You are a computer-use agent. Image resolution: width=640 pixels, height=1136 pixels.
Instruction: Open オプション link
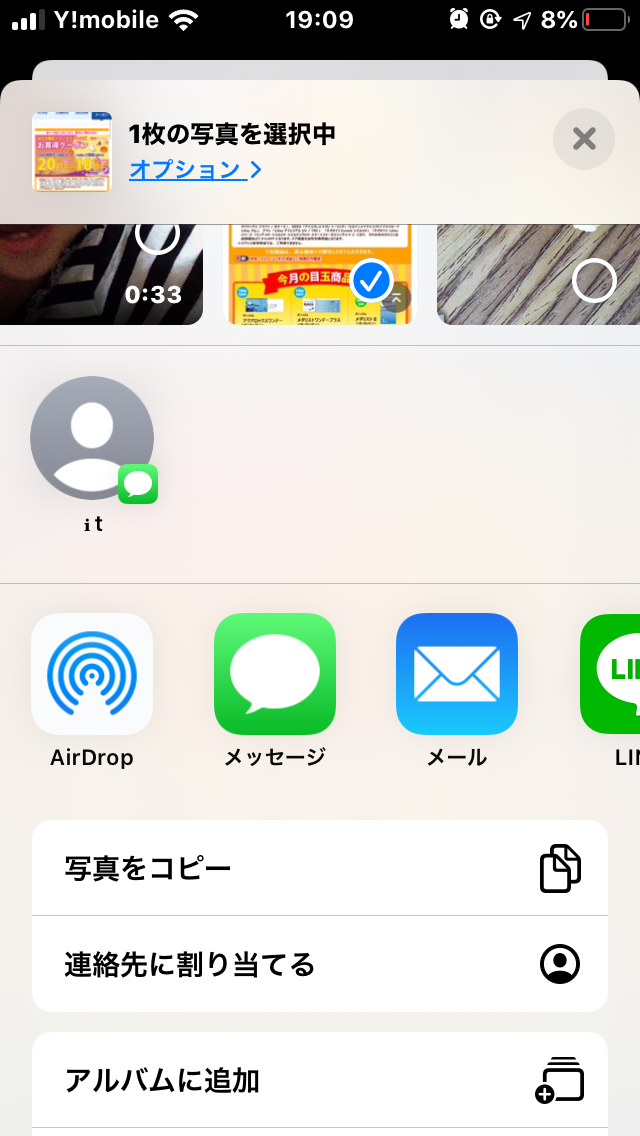[195, 169]
